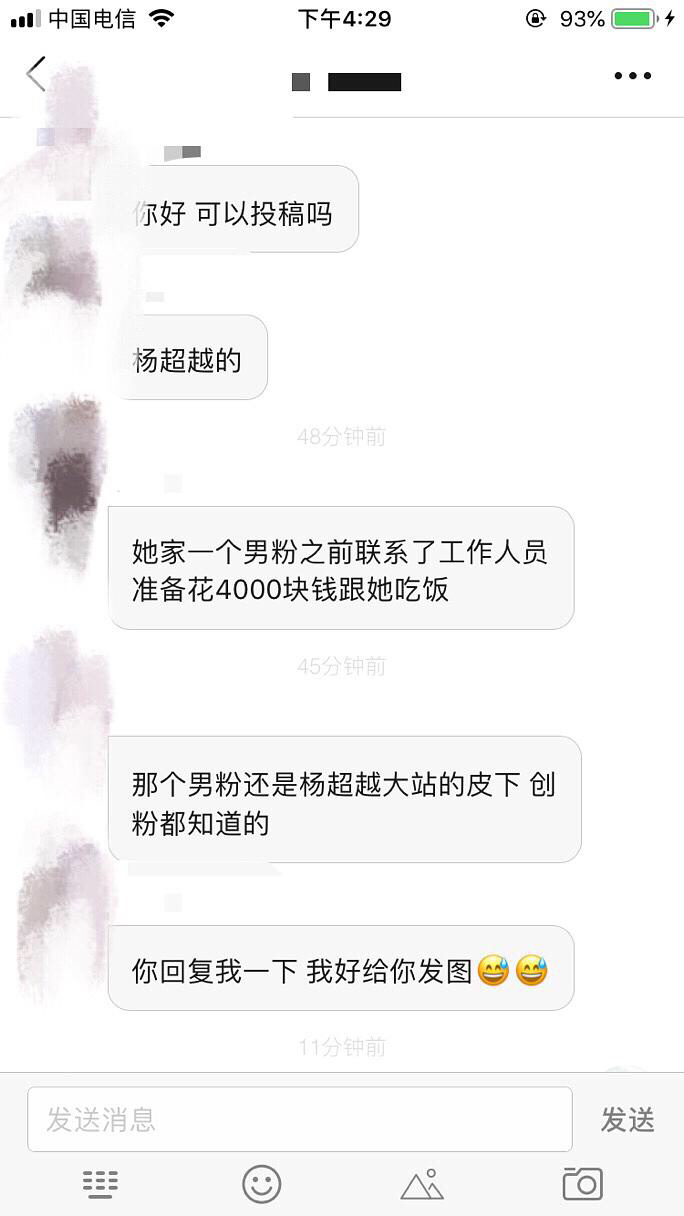Open the quick replies list icon
684x1216 pixels.
(100, 1184)
